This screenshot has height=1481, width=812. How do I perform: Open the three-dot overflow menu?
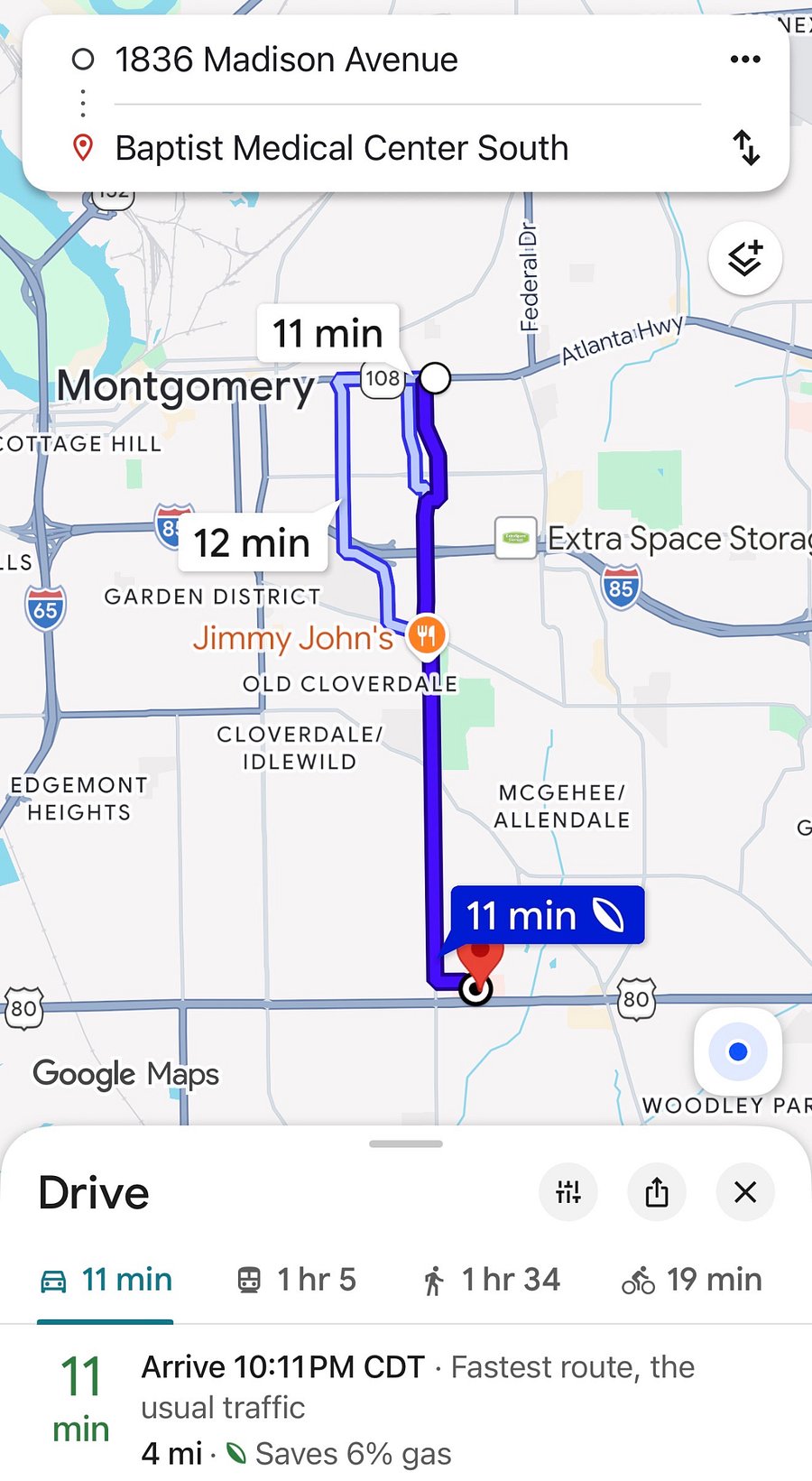[x=745, y=60]
